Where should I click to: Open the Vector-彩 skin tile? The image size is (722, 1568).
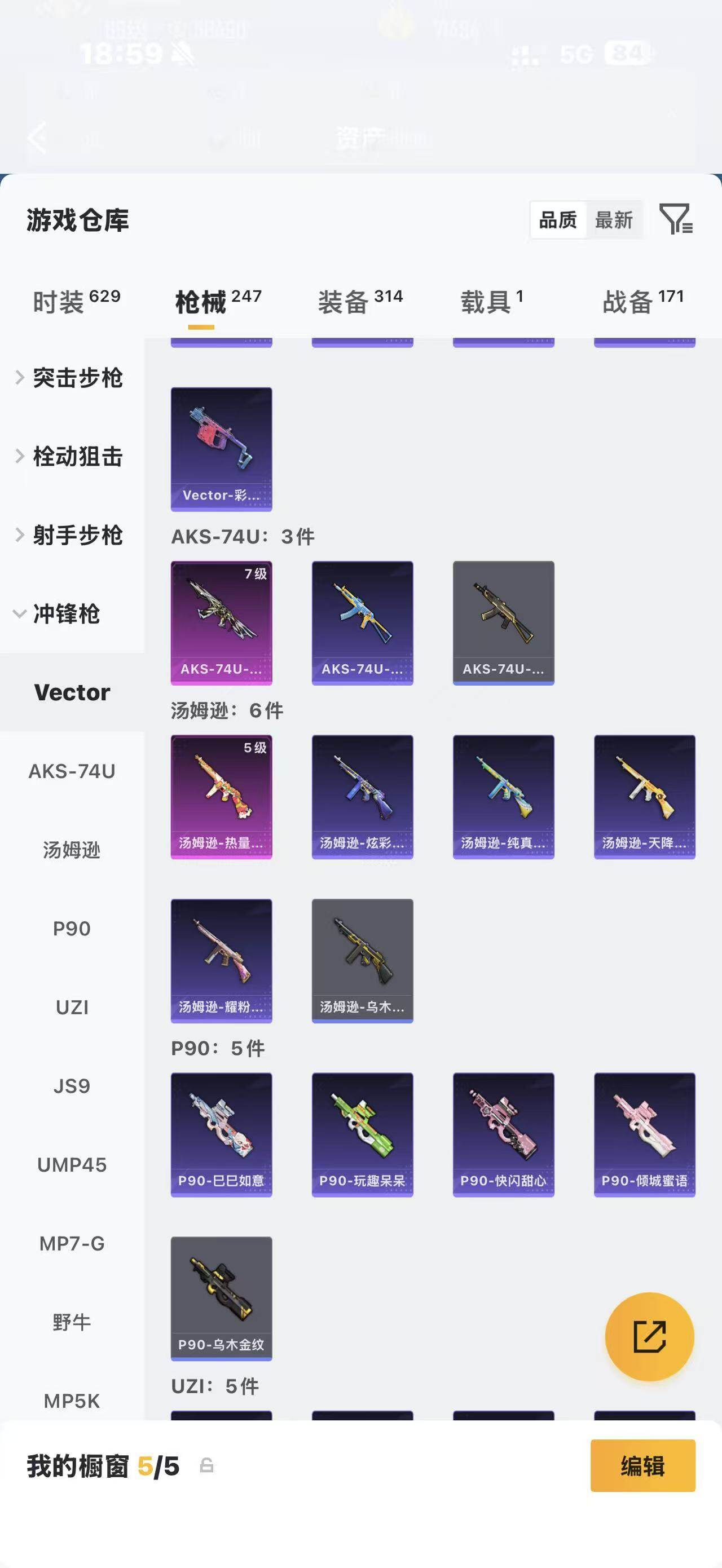pos(222,449)
